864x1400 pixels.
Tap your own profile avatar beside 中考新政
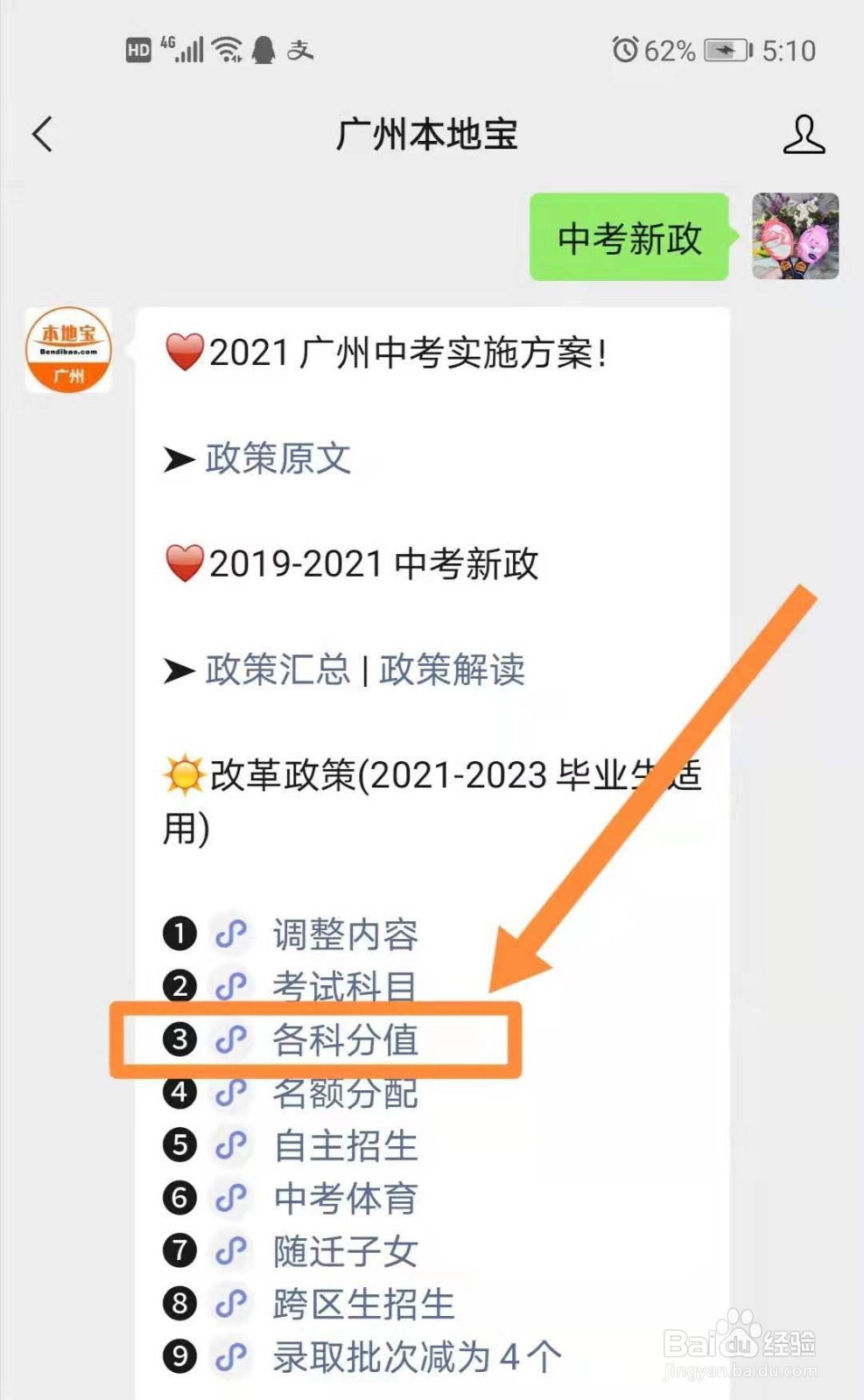pyautogui.click(x=795, y=238)
